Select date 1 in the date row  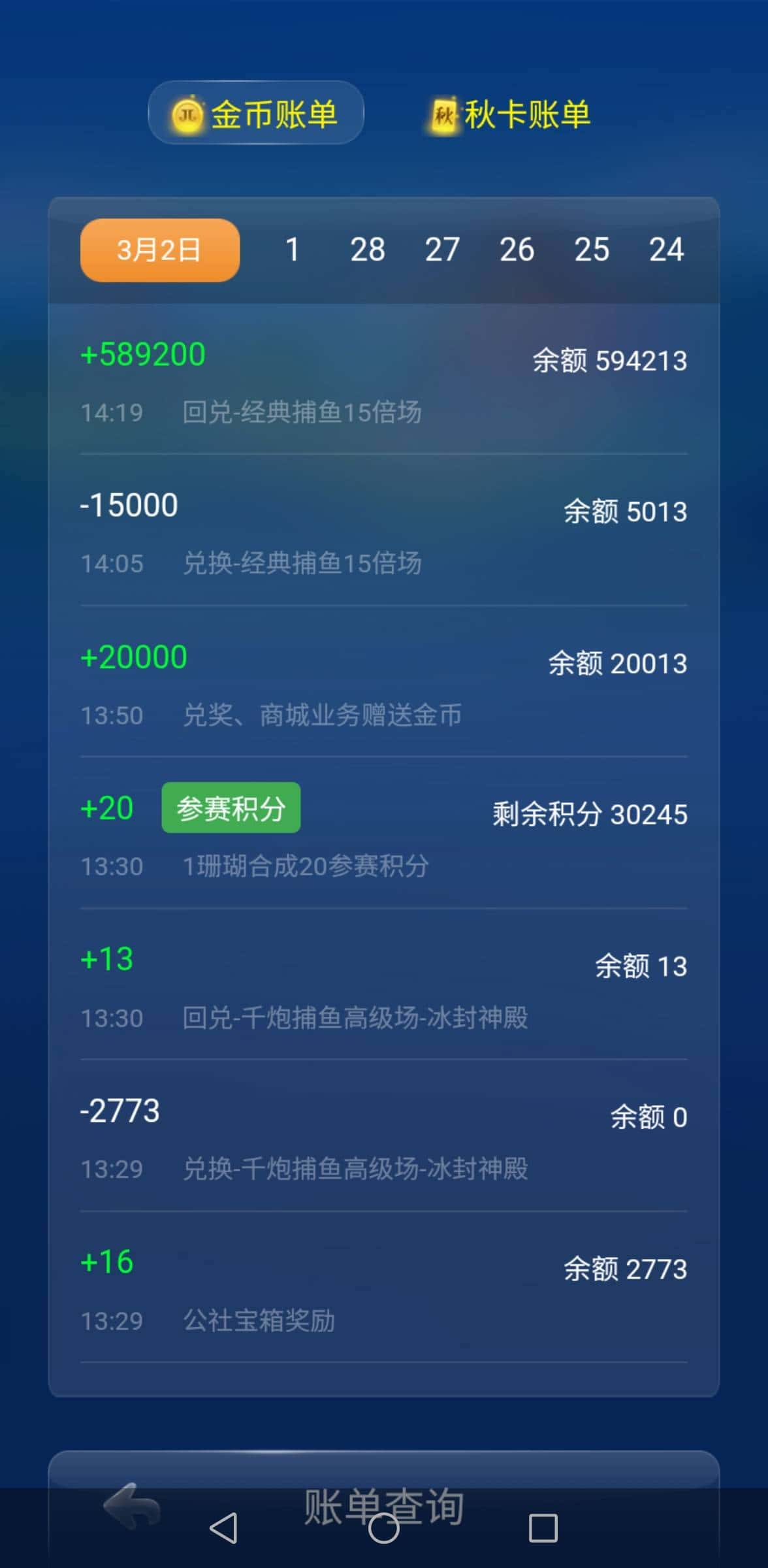pos(293,250)
